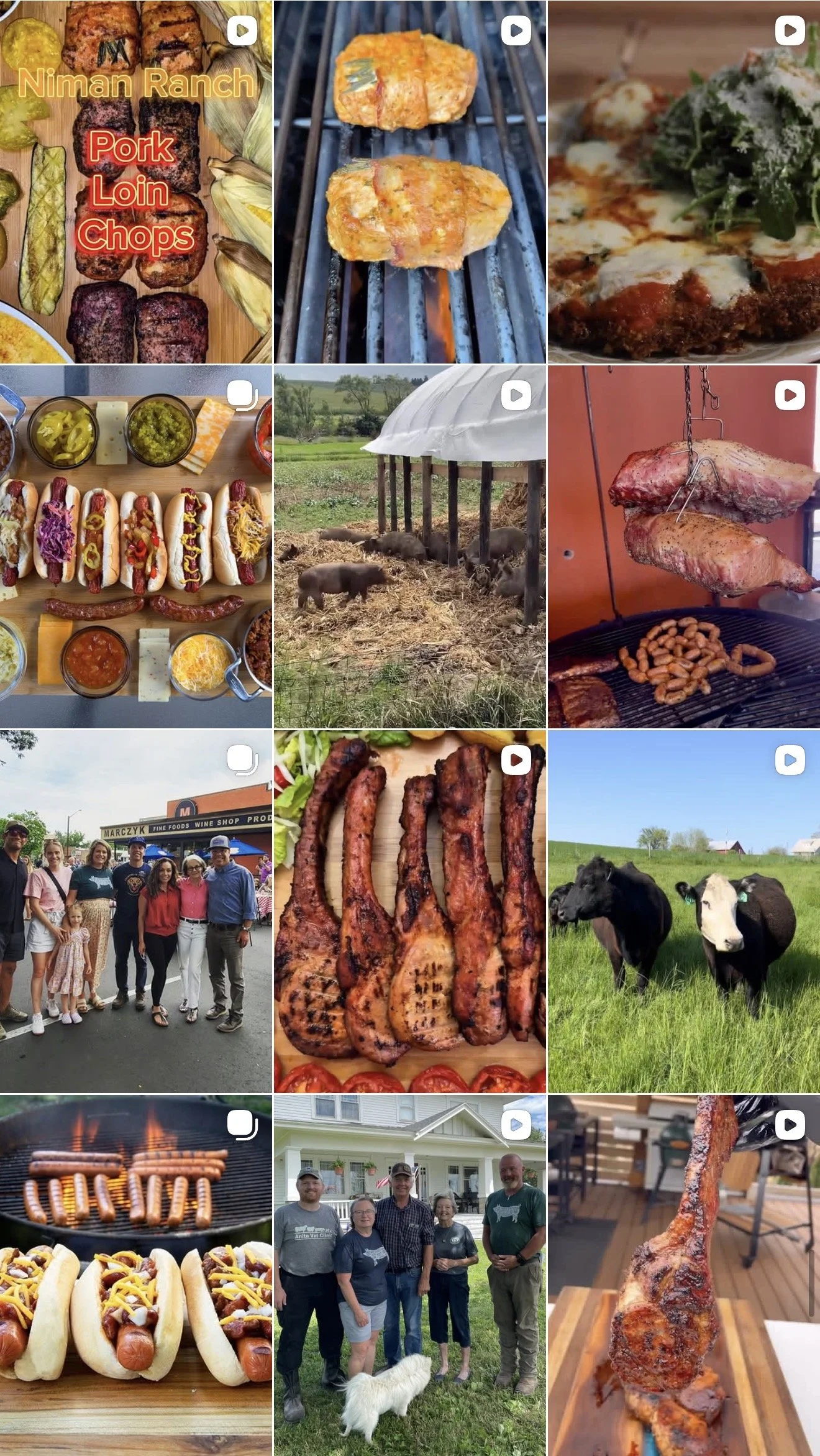Open the hanging smoked meat video
The image size is (820, 1456).
click(684, 546)
